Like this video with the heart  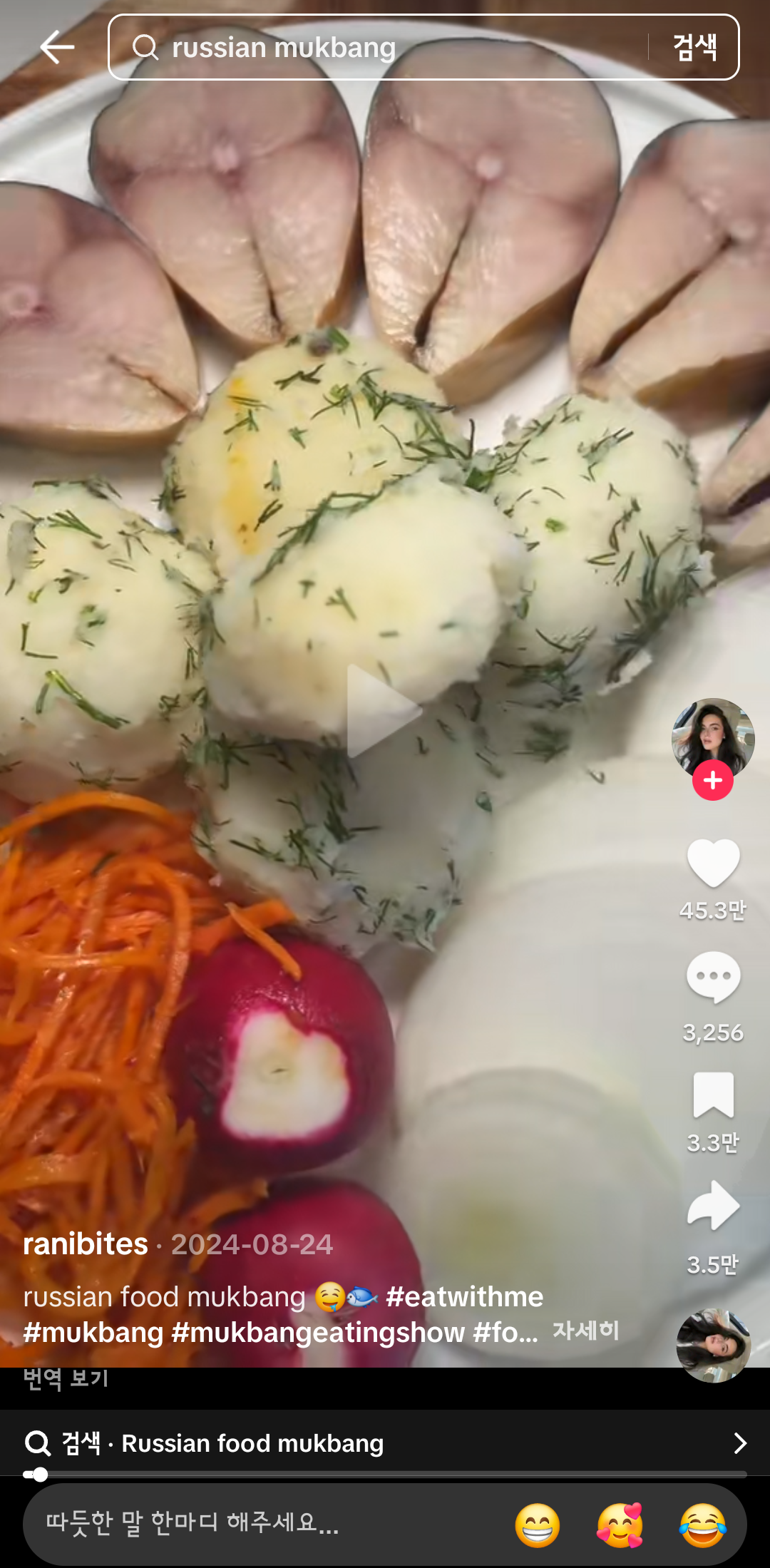[x=713, y=863]
